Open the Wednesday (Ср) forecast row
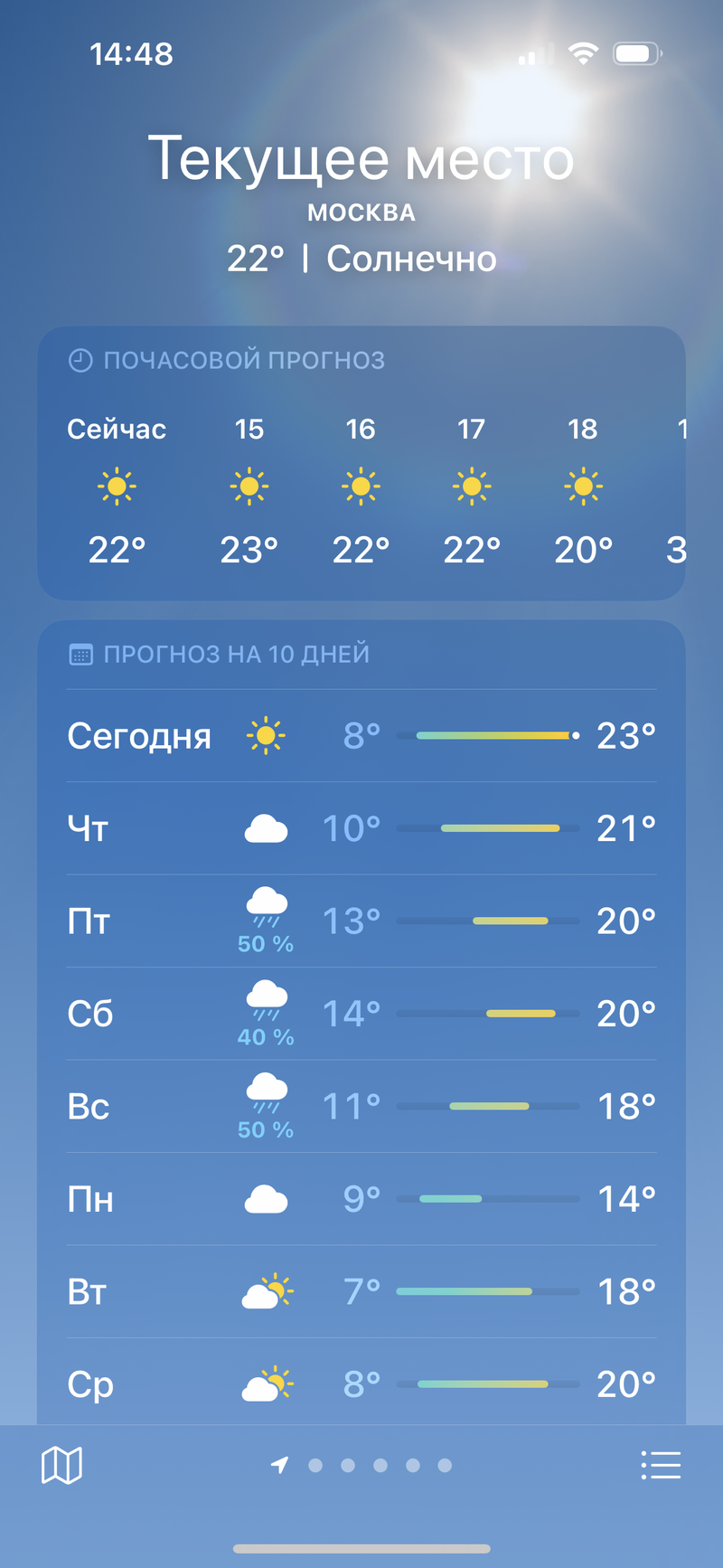The image size is (723, 1568). pyautogui.click(x=361, y=1384)
